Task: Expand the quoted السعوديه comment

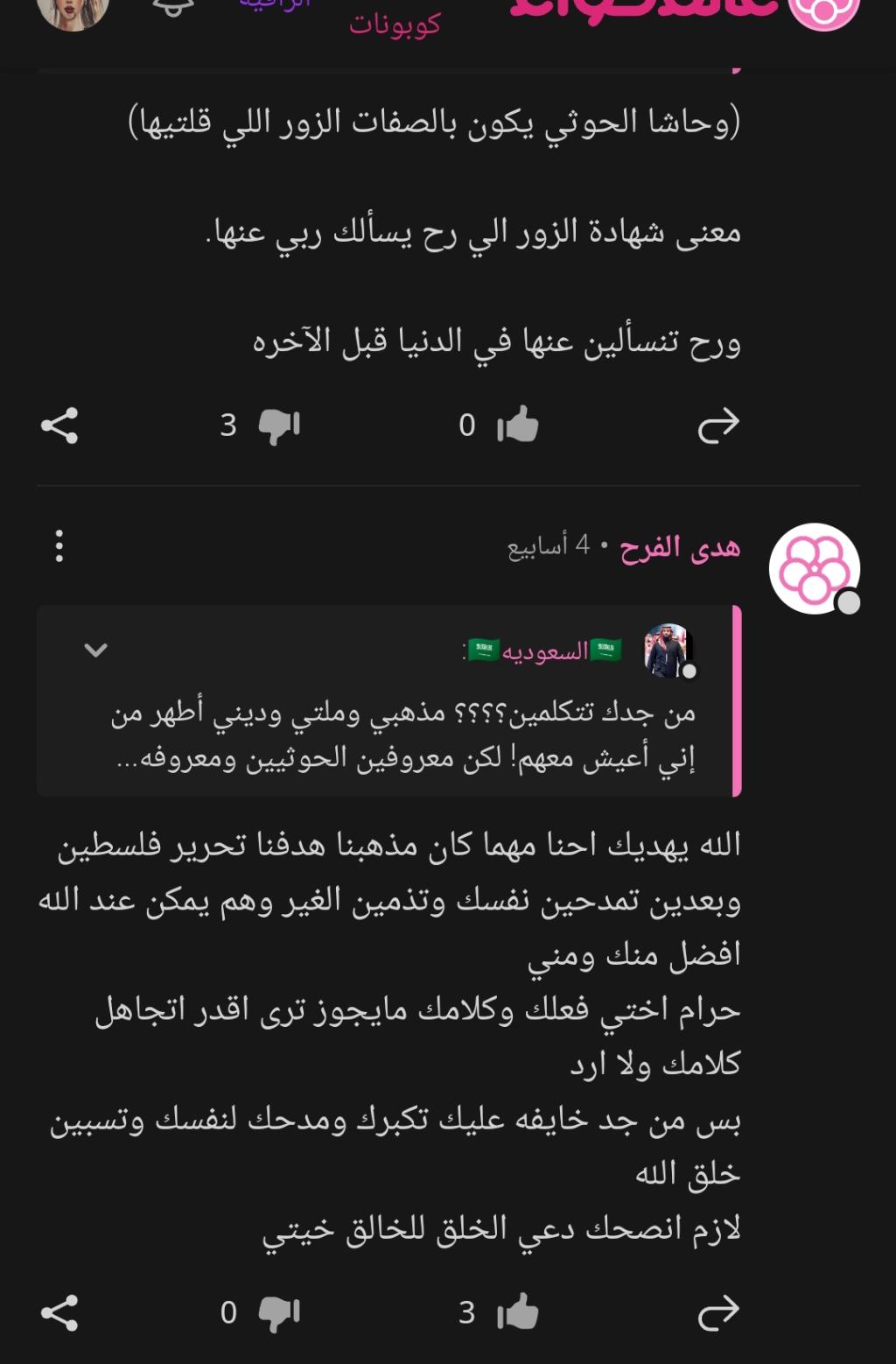Action: point(95,650)
